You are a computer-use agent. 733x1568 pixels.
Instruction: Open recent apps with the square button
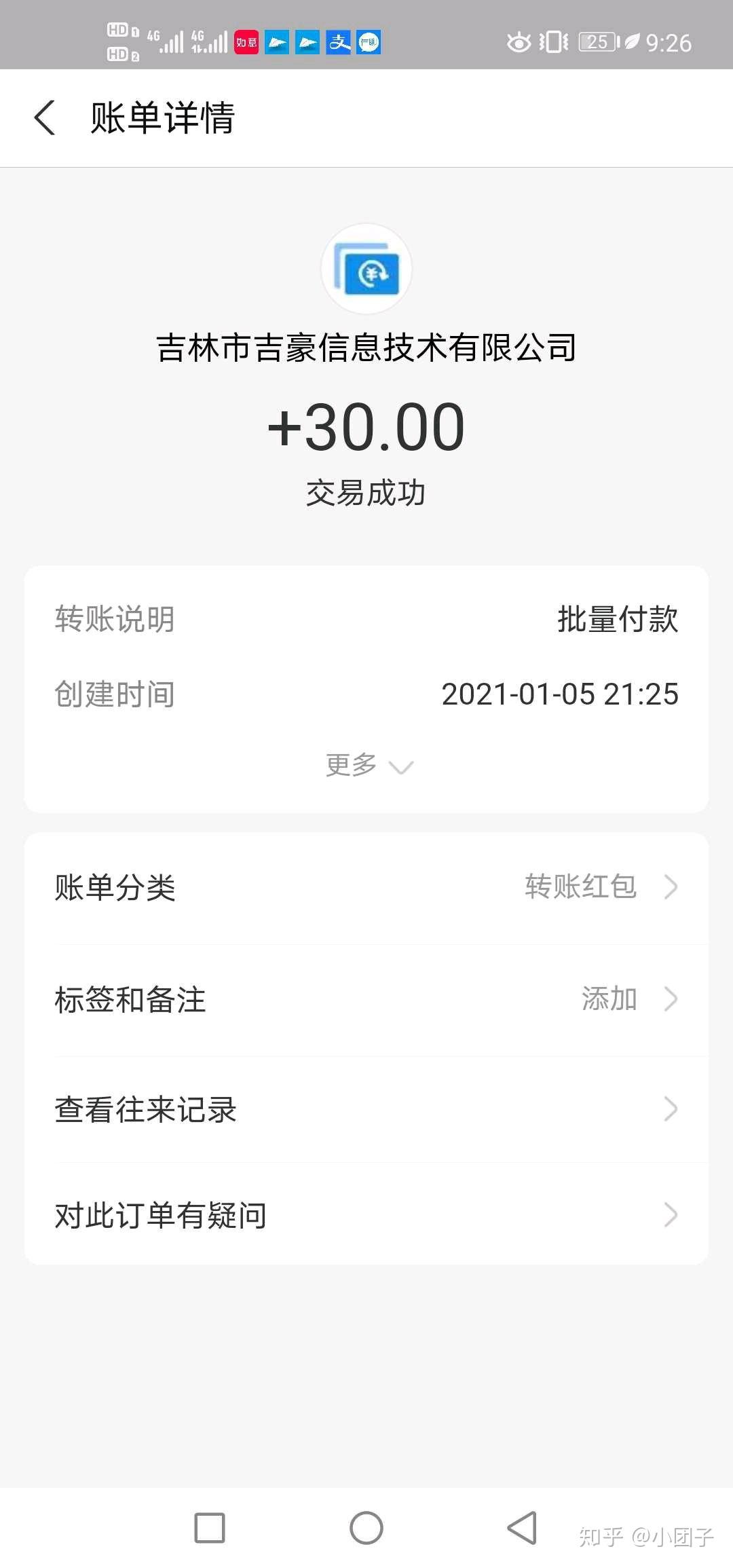click(x=210, y=1528)
